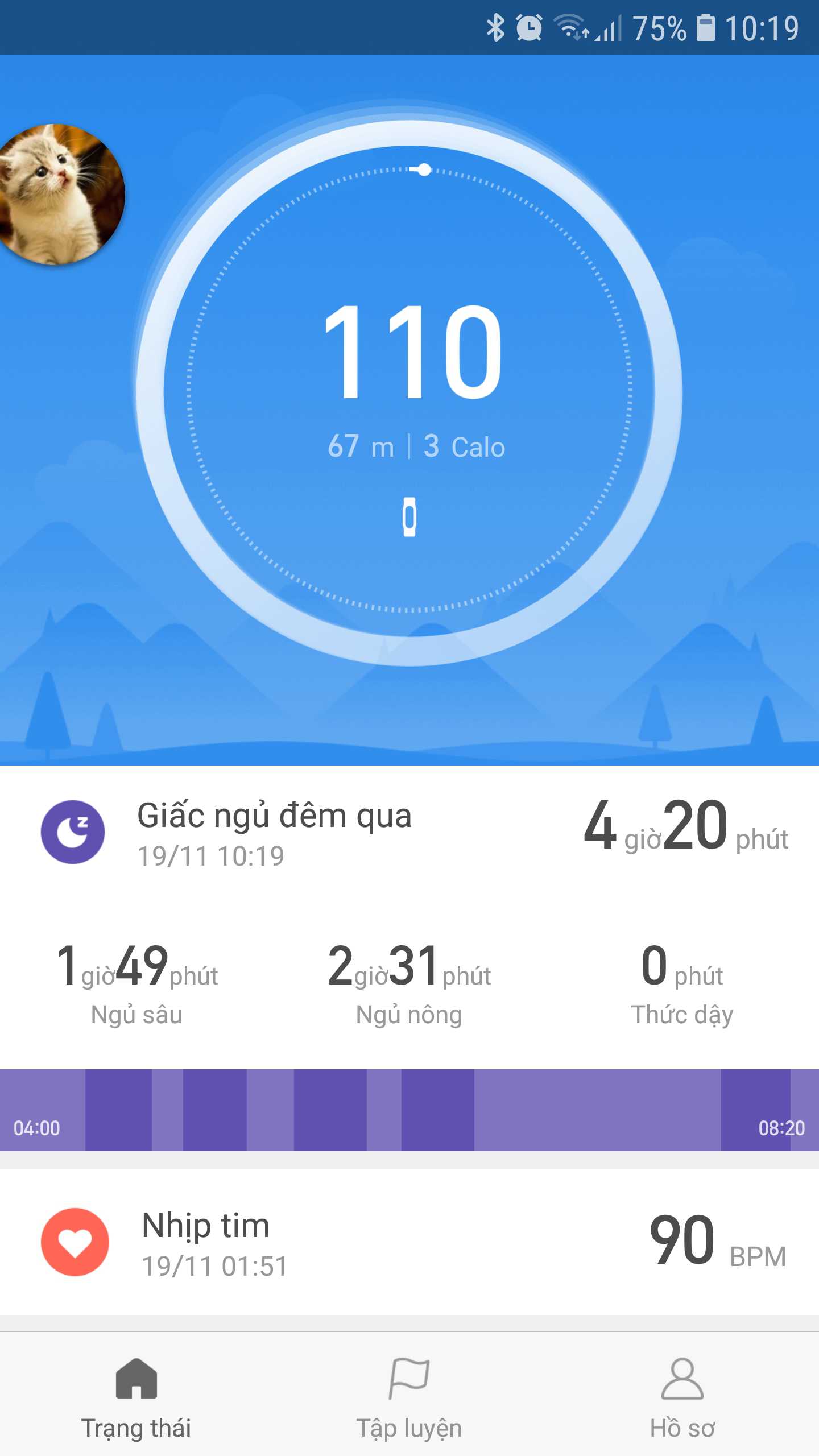
Task: Open the Nhịp tim heart rate card
Action: (409, 1242)
